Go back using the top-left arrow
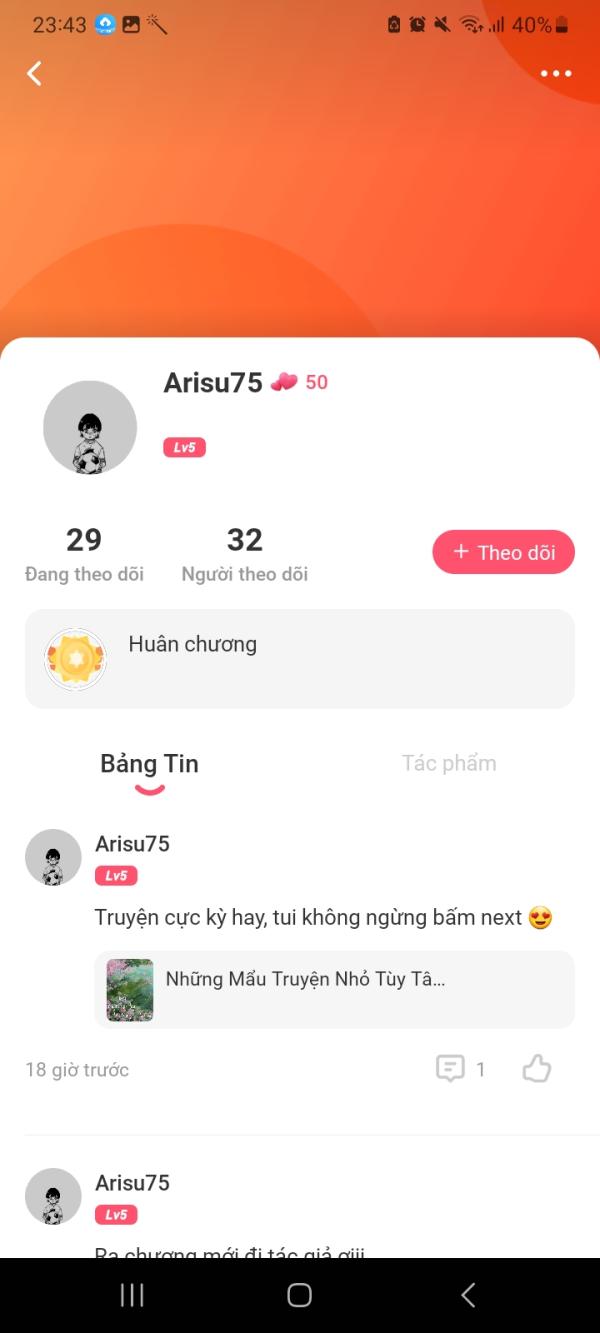 34,73
